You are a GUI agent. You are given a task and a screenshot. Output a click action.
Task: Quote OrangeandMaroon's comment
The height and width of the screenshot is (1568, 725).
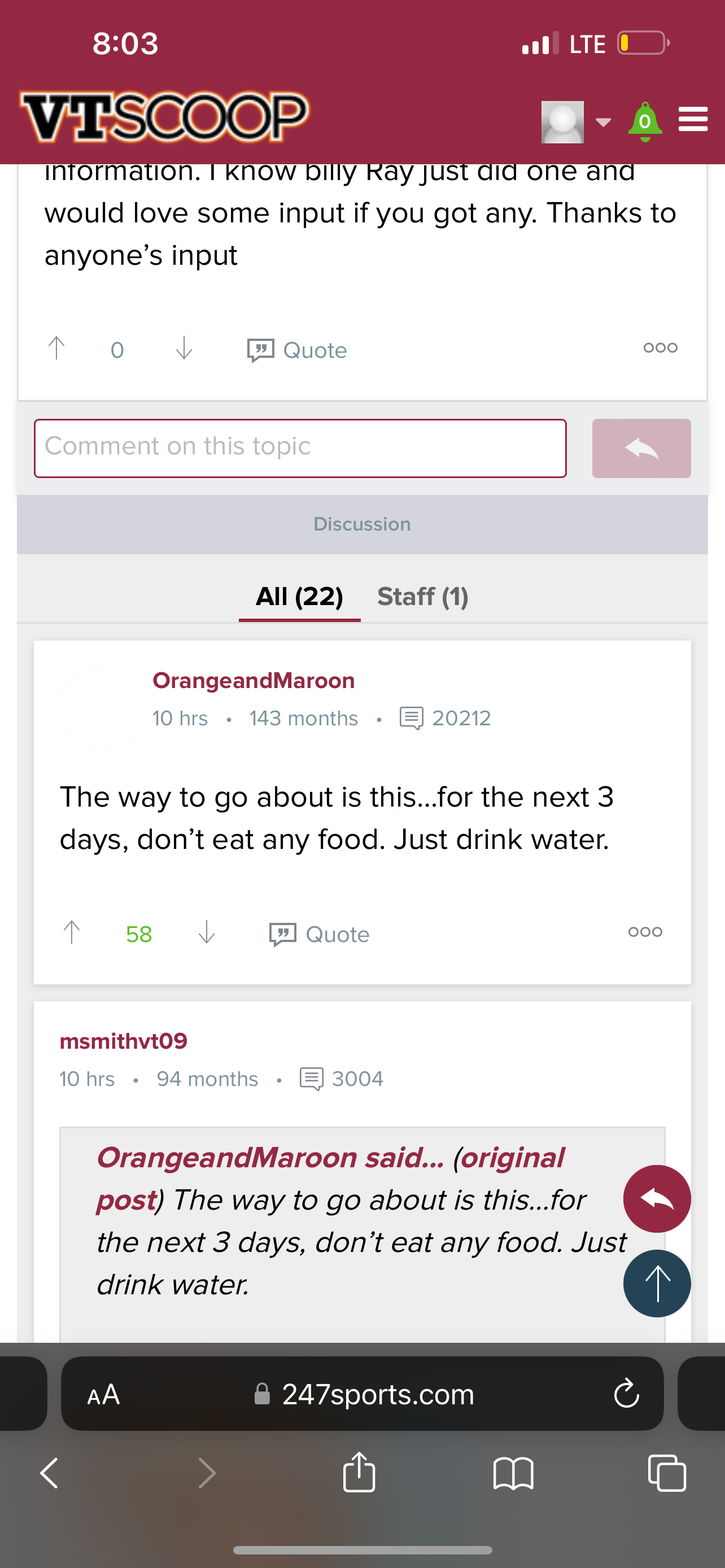click(320, 934)
